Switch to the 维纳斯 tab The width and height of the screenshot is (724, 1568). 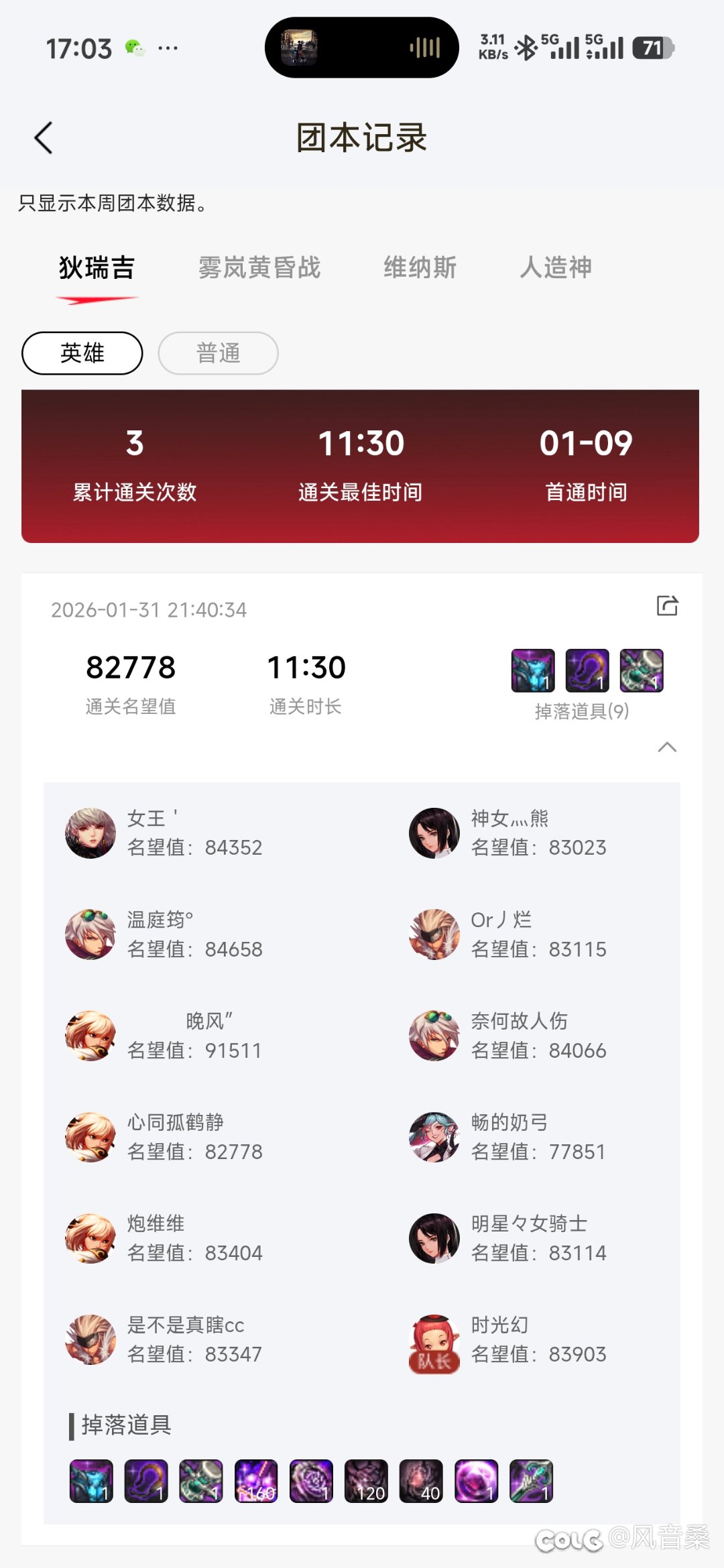click(x=420, y=267)
